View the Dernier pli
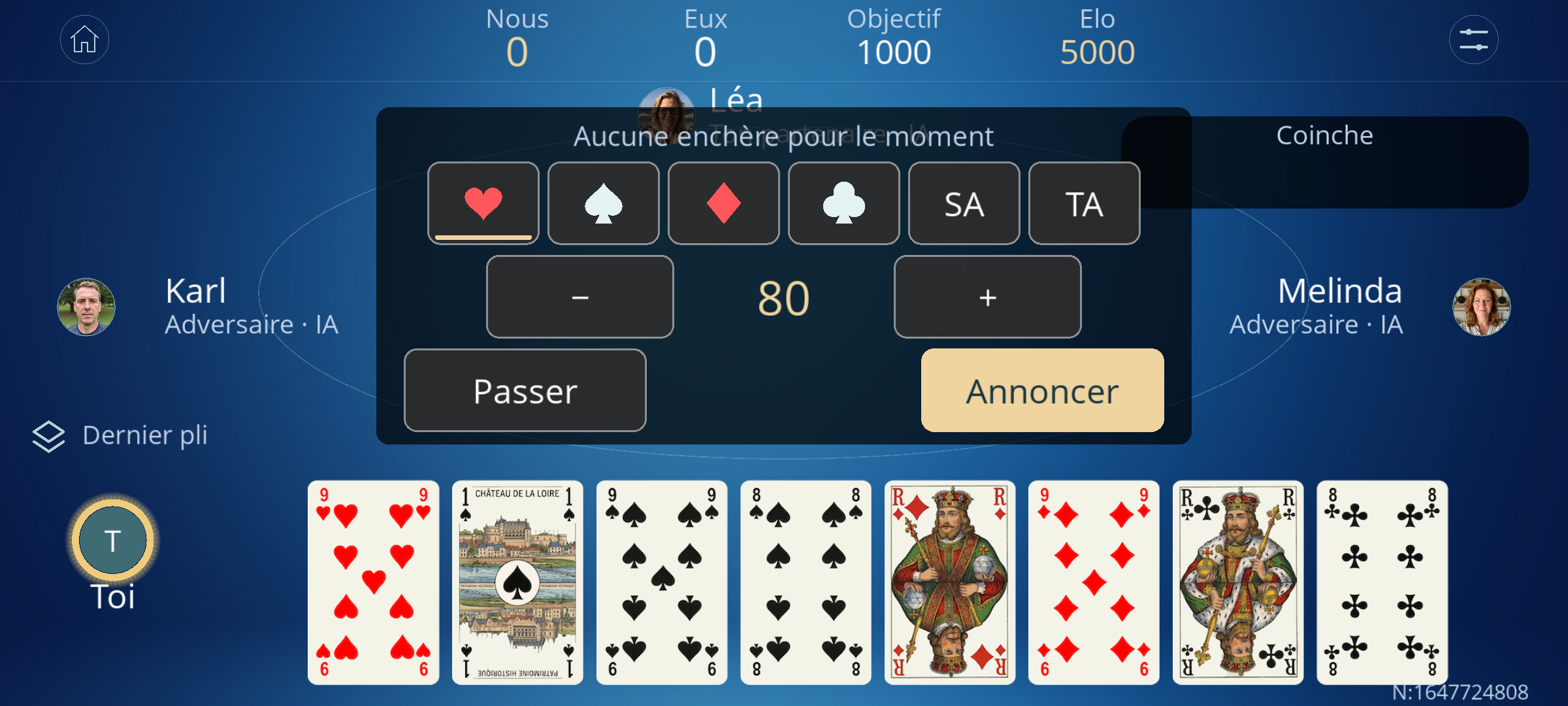The height and width of the screenshot is (706, 1568). click(121, 436)
